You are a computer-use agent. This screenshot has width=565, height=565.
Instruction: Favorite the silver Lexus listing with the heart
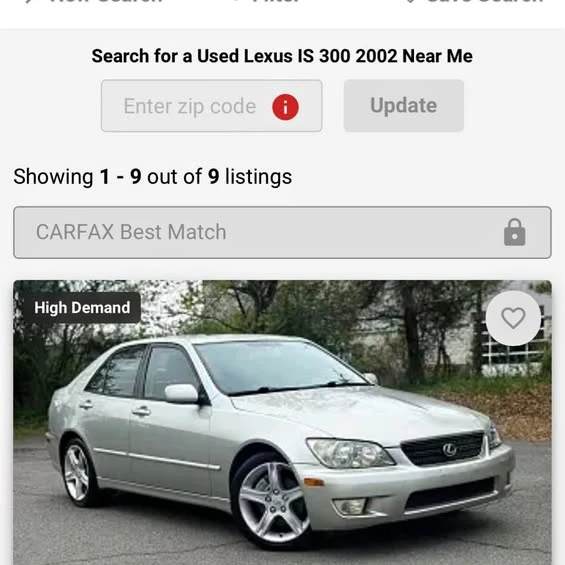coord(513,318)
